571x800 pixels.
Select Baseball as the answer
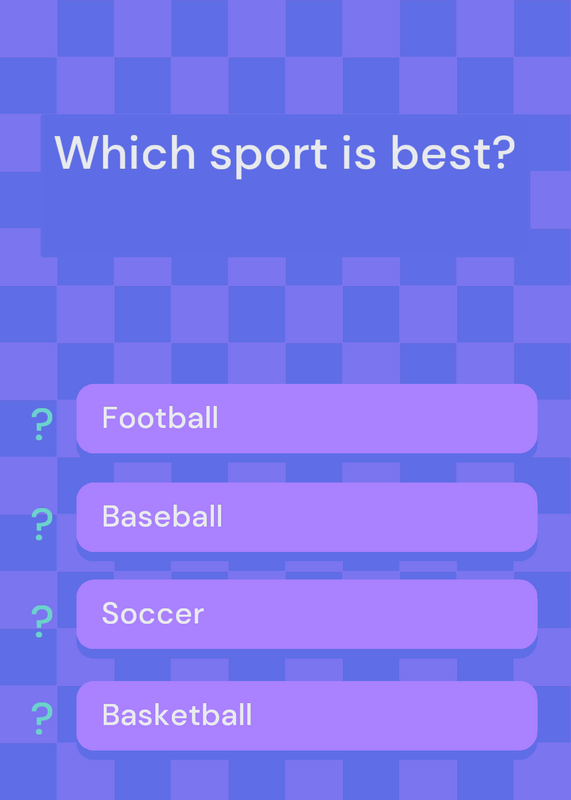pos(307,516)
